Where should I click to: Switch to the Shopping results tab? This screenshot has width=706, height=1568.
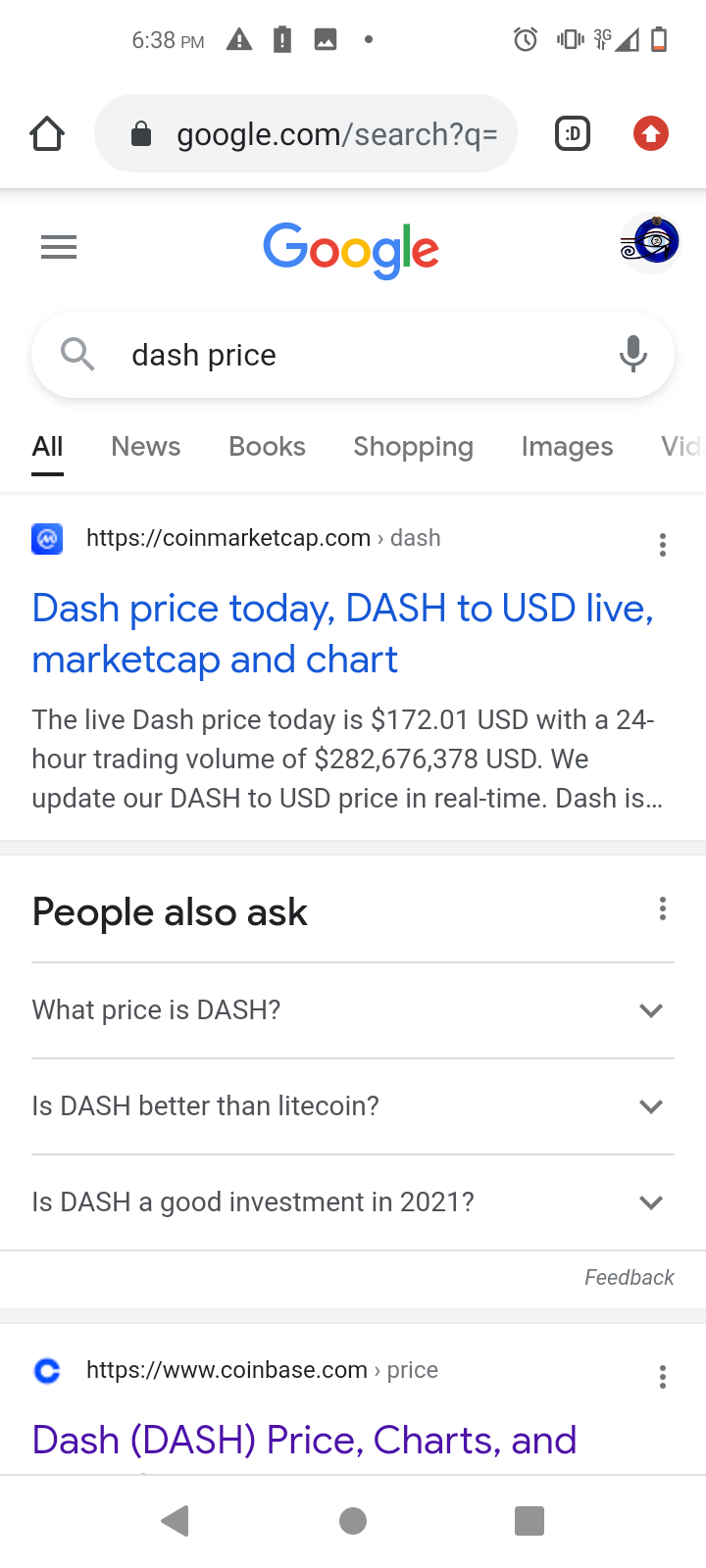[413, 447]
